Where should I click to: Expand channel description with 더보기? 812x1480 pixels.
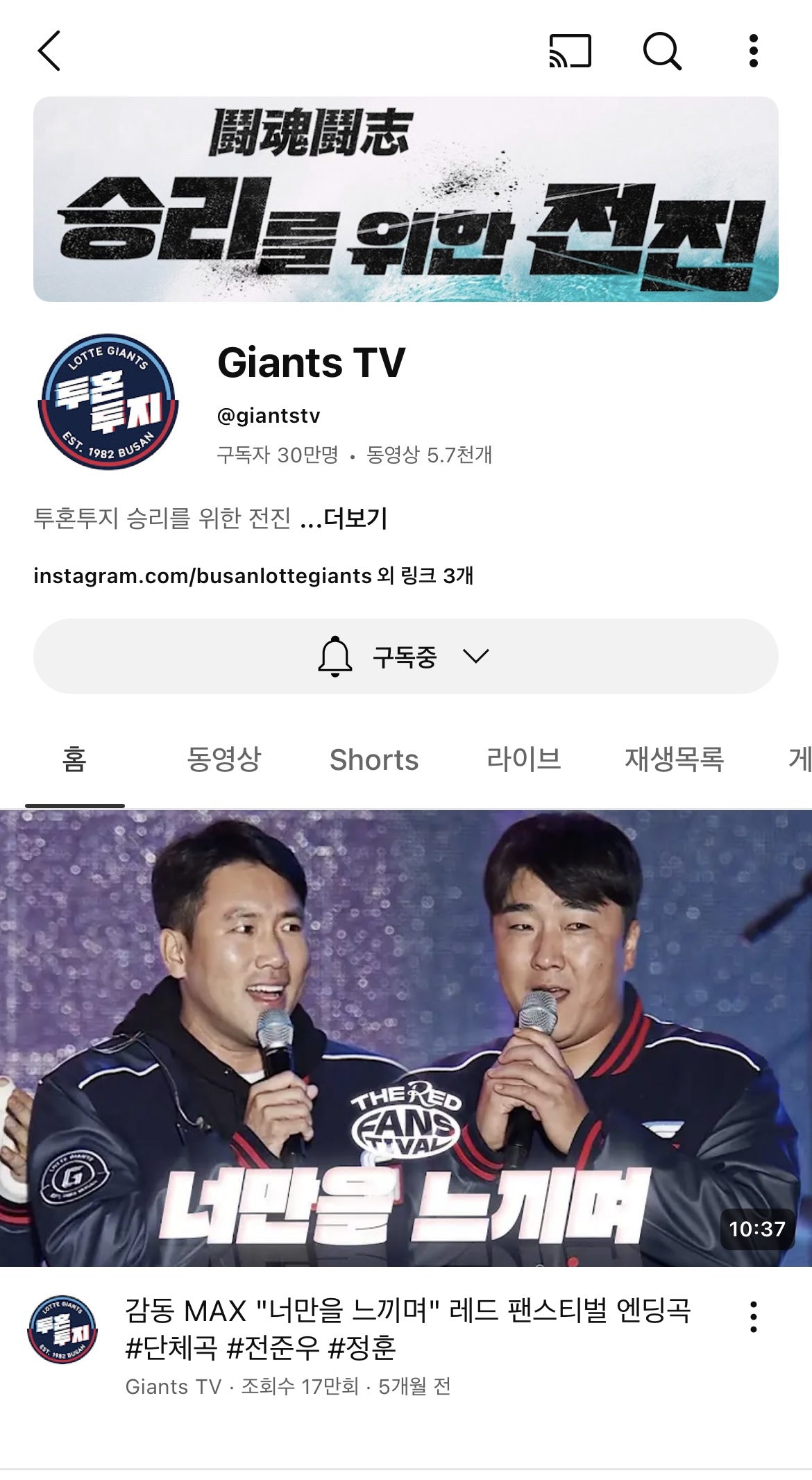pyautogui.click(x=355, y=518)
